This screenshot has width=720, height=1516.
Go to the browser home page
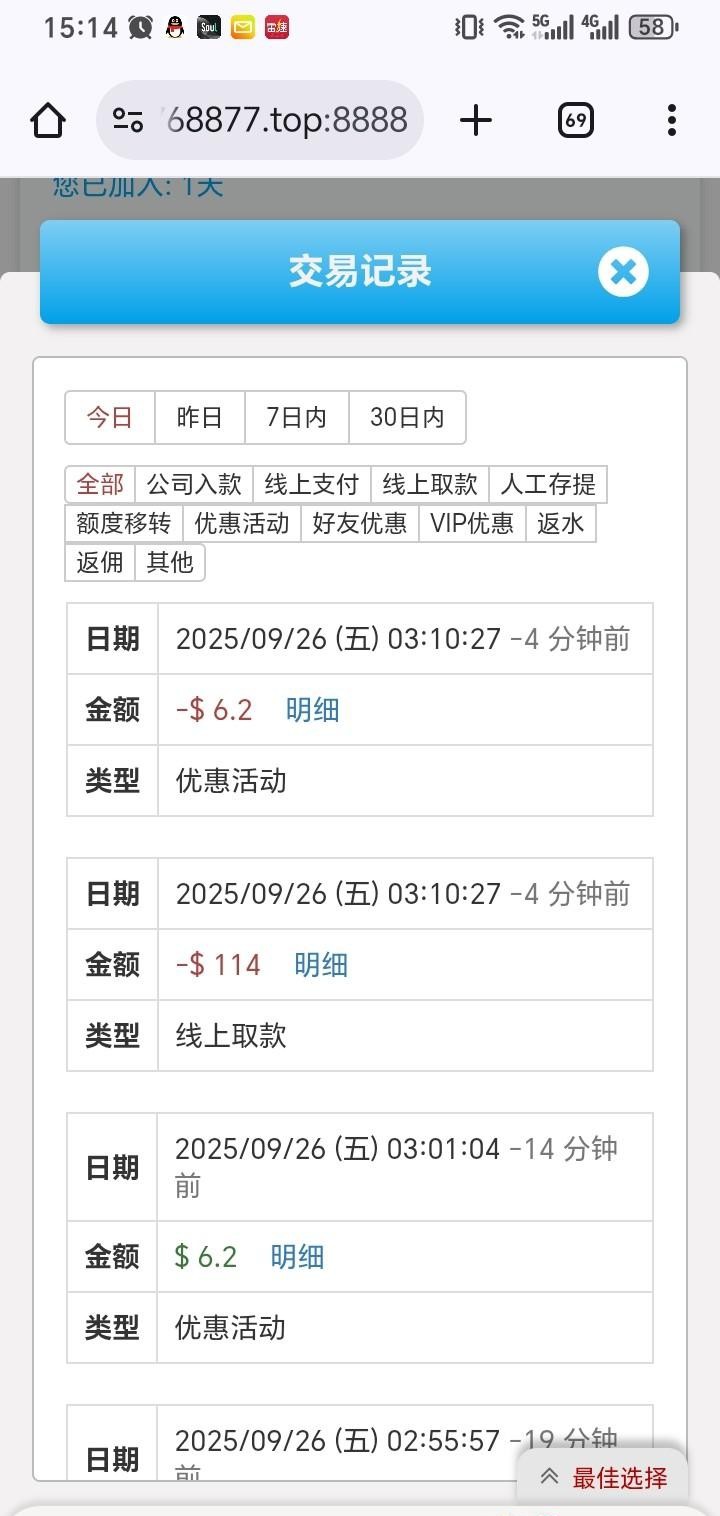tap(48, 121)
